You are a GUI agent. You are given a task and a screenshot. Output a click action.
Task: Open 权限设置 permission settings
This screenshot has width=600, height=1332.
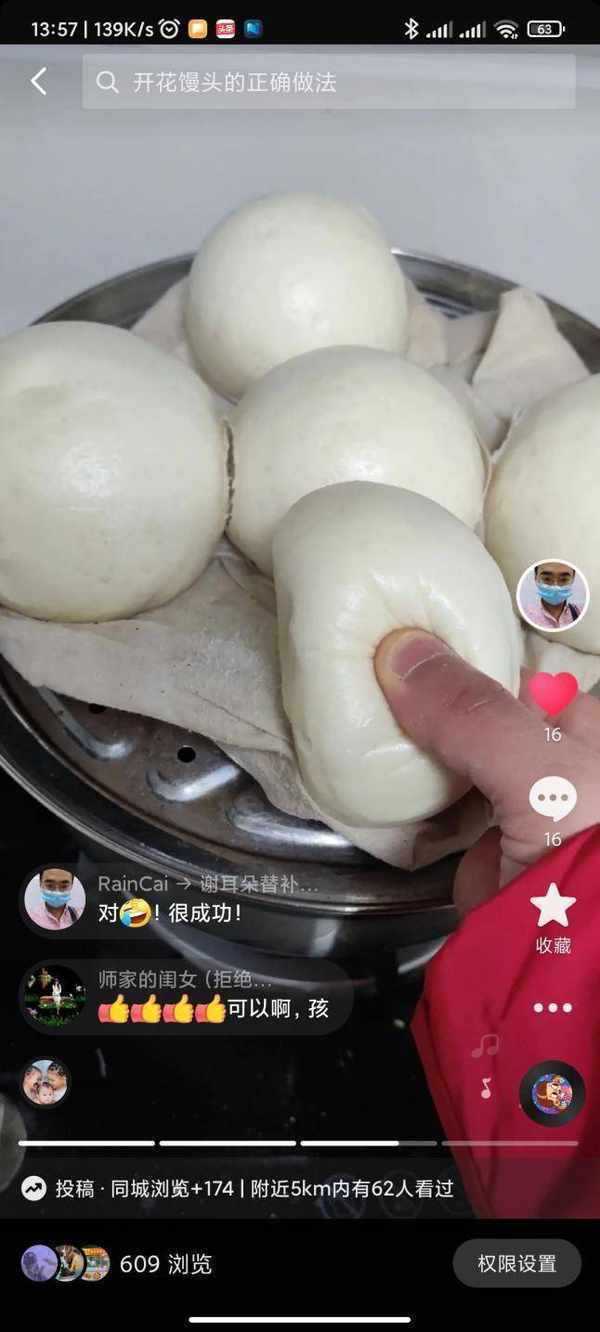[x=516, y=1263]
